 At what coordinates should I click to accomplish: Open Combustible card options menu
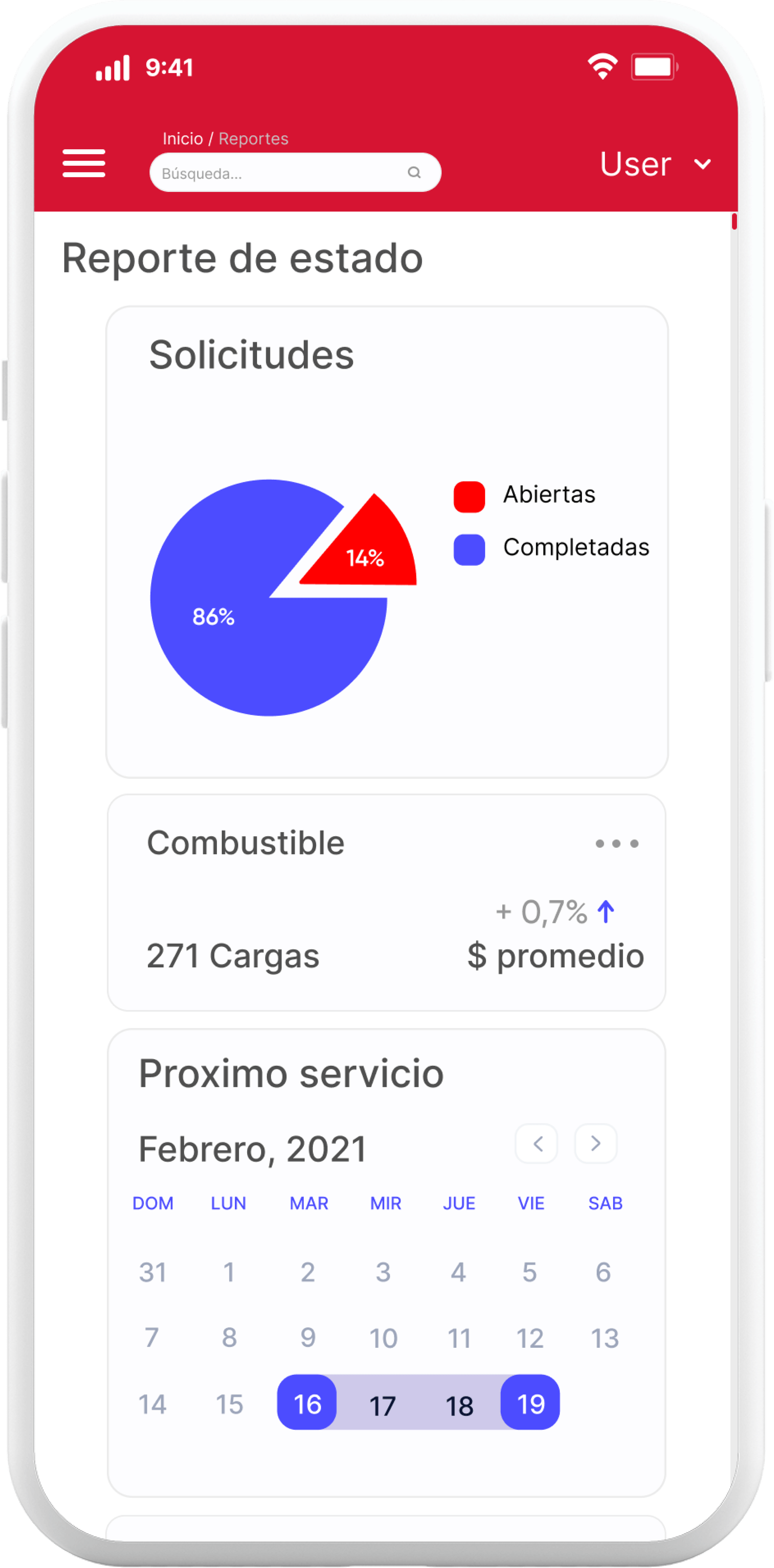[616, 843]
